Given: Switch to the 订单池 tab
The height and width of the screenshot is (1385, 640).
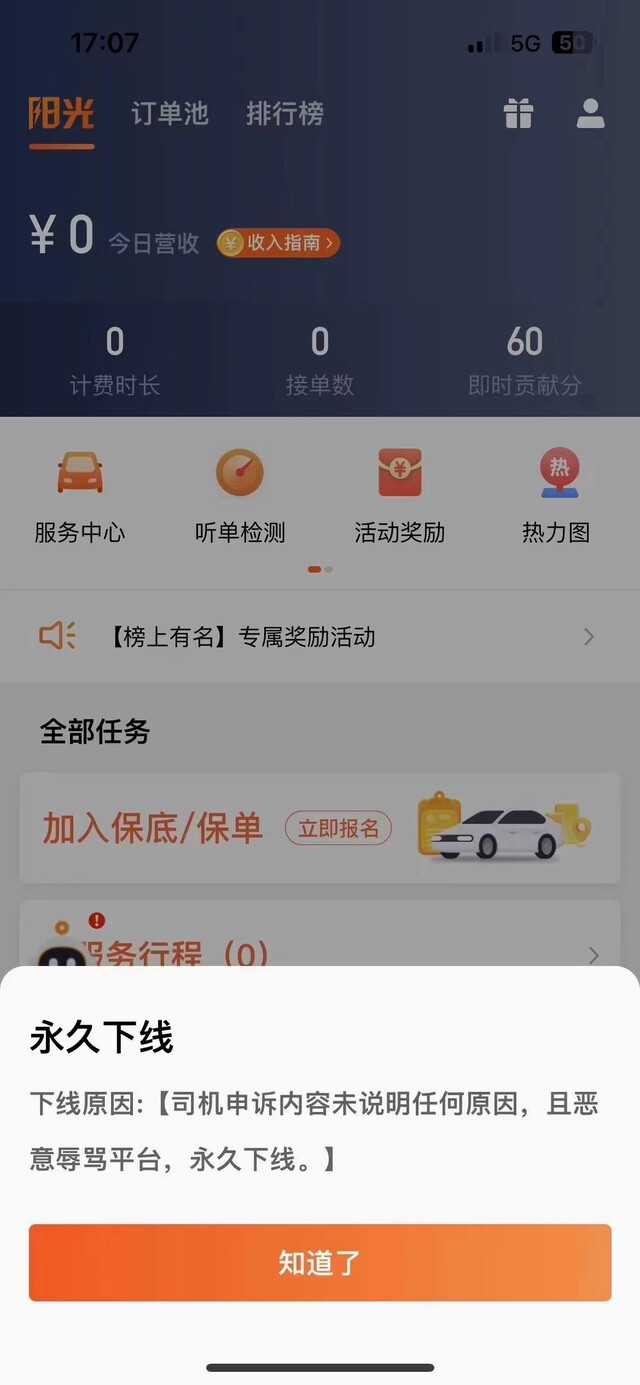Looking at the screenshot, I should 170,113.
